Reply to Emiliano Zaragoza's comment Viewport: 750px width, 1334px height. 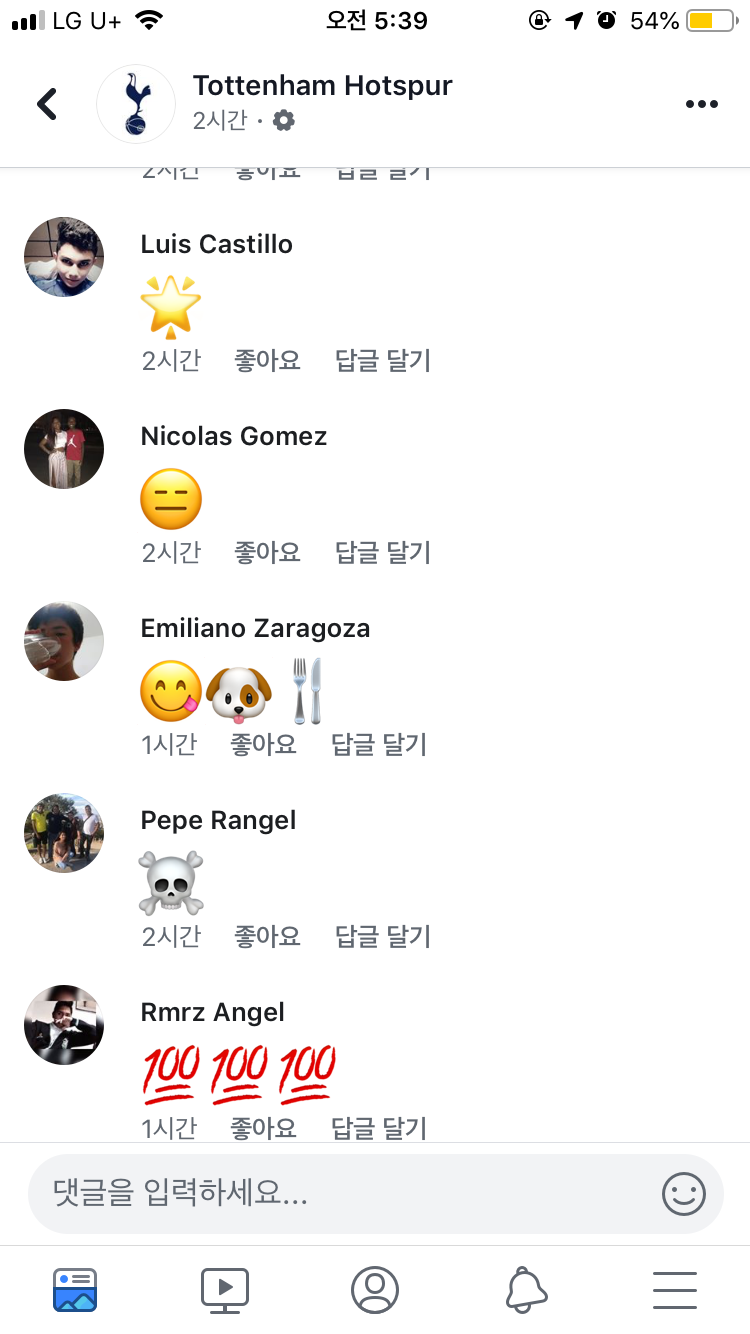tap(379, 744)
